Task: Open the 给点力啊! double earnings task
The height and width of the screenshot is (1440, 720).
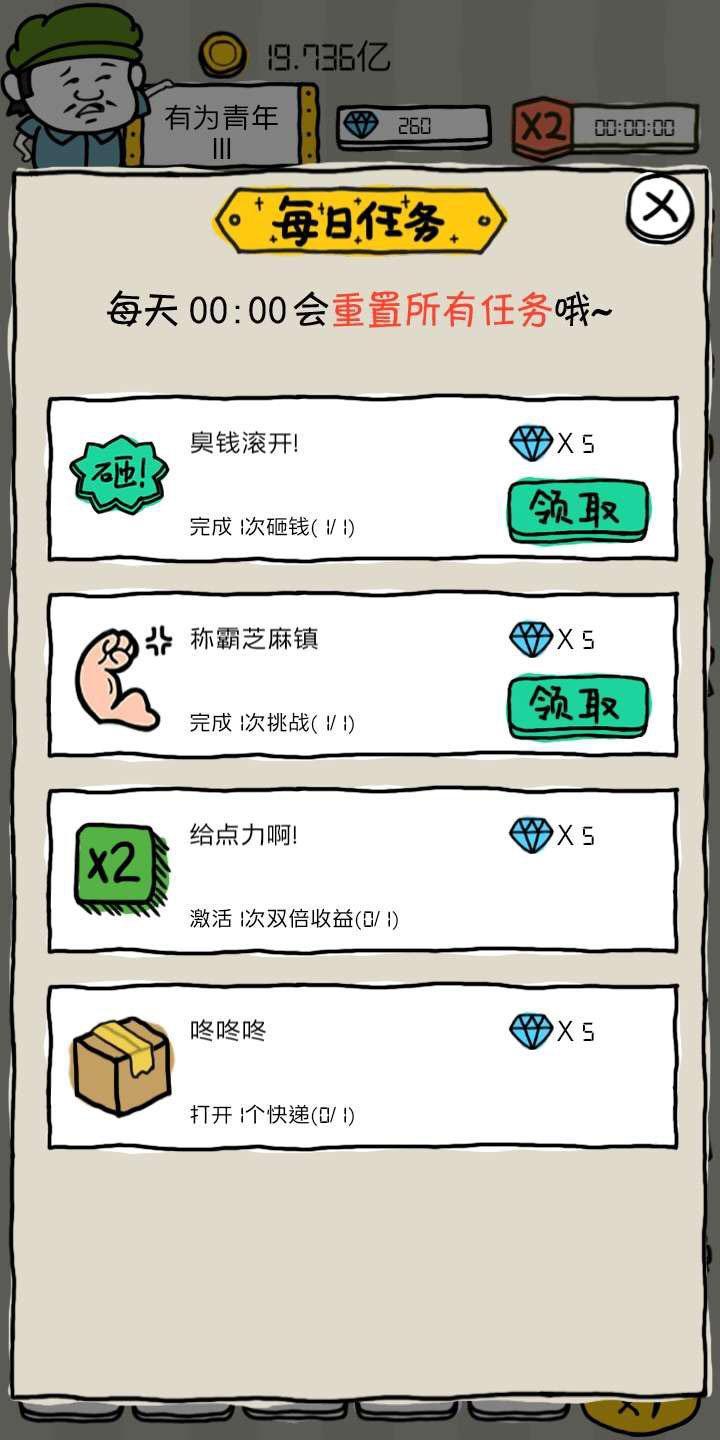Action: point(362,871)
